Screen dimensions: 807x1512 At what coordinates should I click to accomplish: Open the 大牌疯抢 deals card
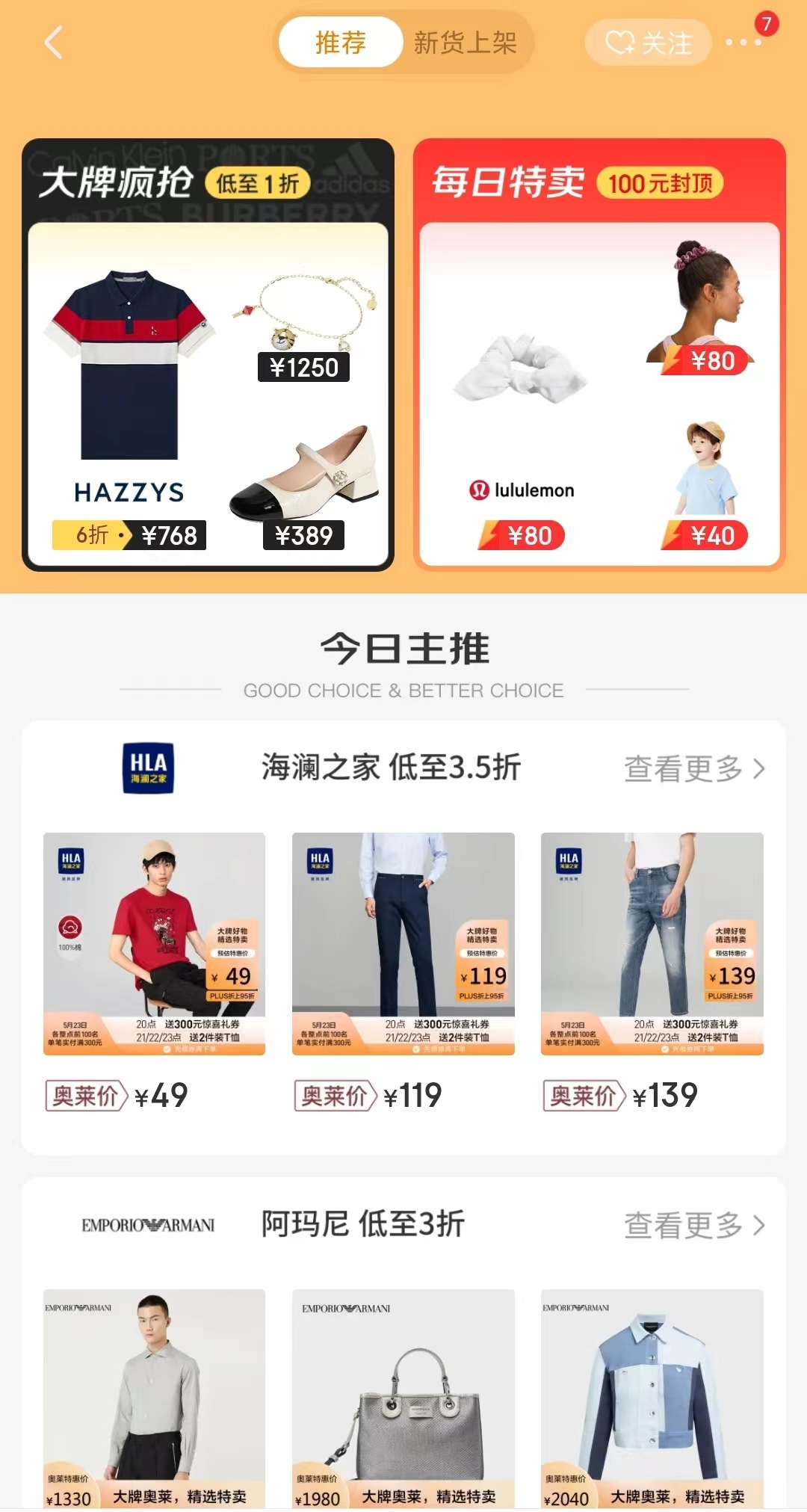pos(208,355)
